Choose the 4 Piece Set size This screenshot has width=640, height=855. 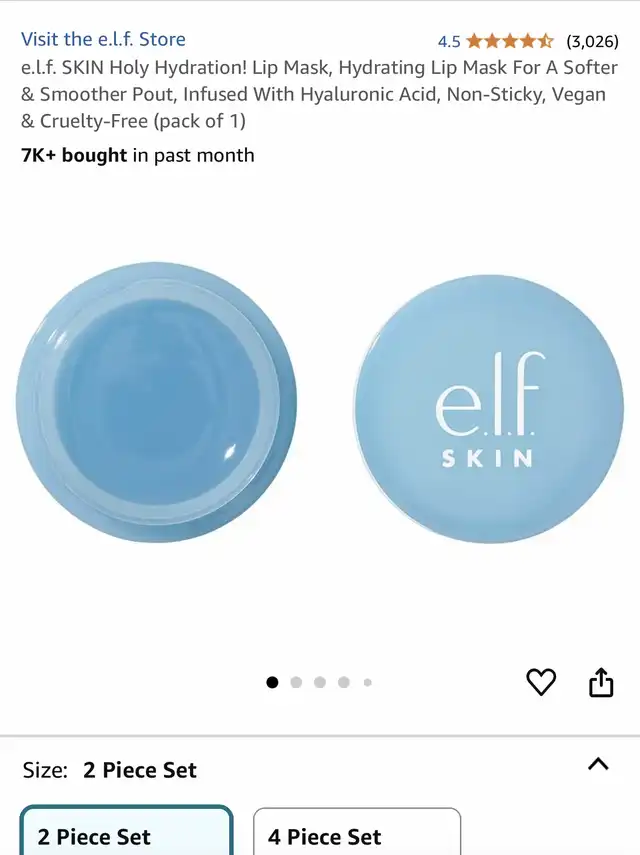pos(357,832)
